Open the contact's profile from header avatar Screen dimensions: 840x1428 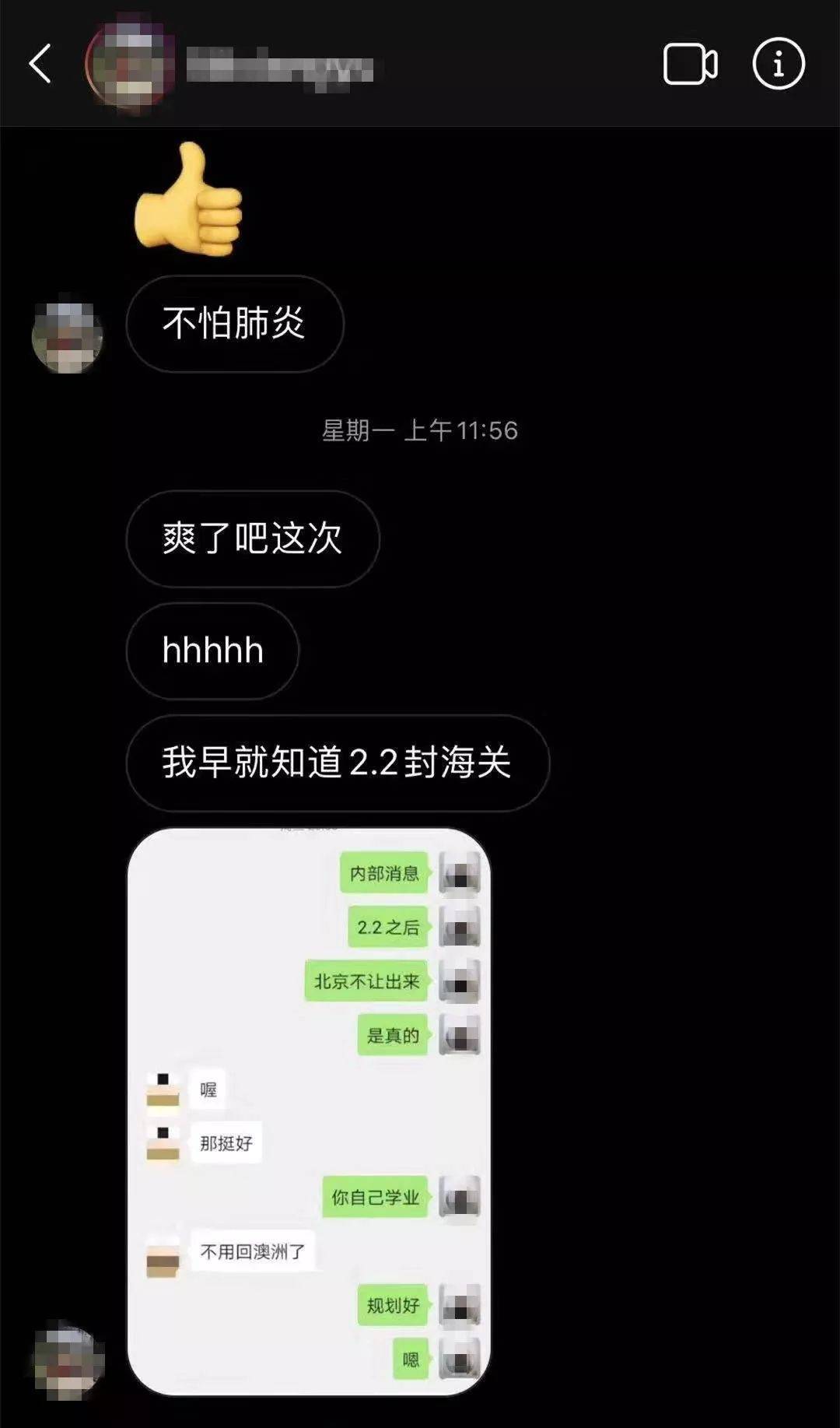[130, 65]
